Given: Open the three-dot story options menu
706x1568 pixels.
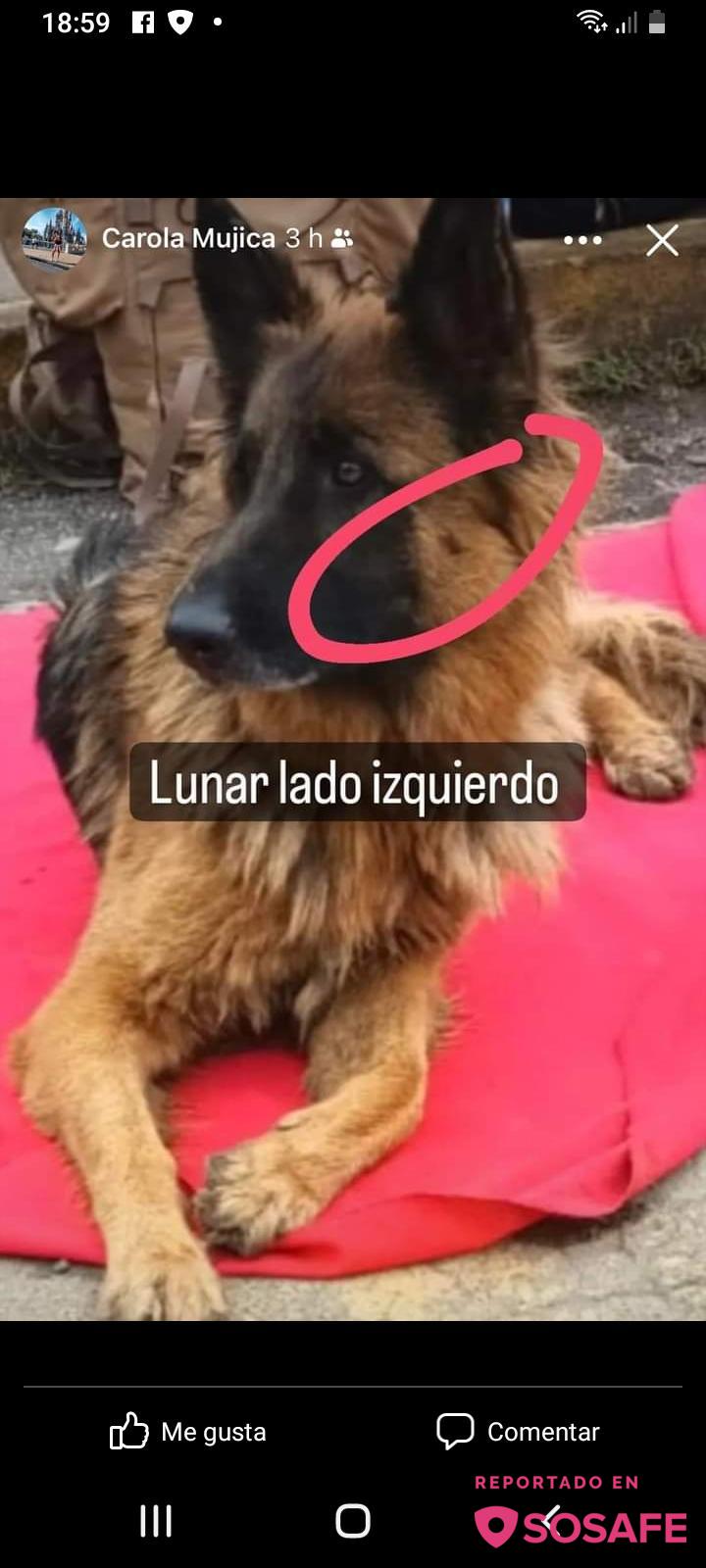Looking at the screenshot, I should 582,240.
